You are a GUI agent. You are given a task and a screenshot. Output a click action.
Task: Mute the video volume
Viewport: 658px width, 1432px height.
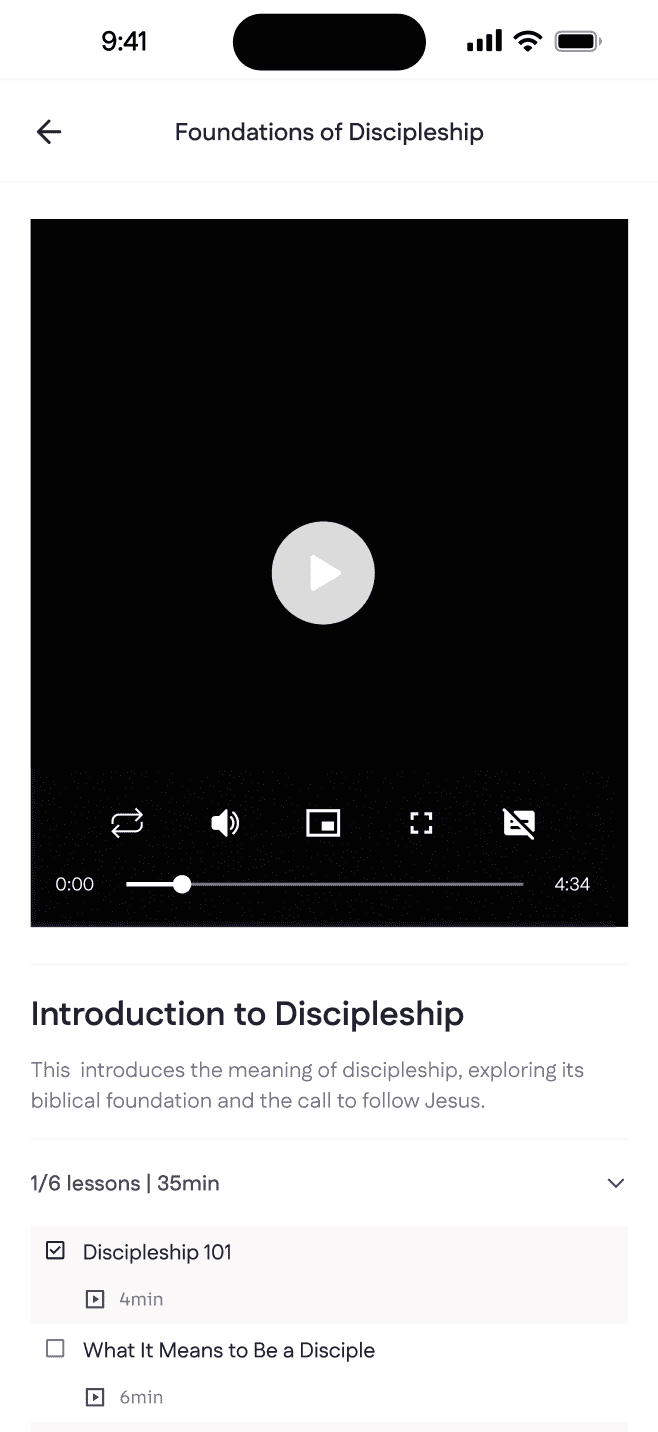click(x=225, y=823)
